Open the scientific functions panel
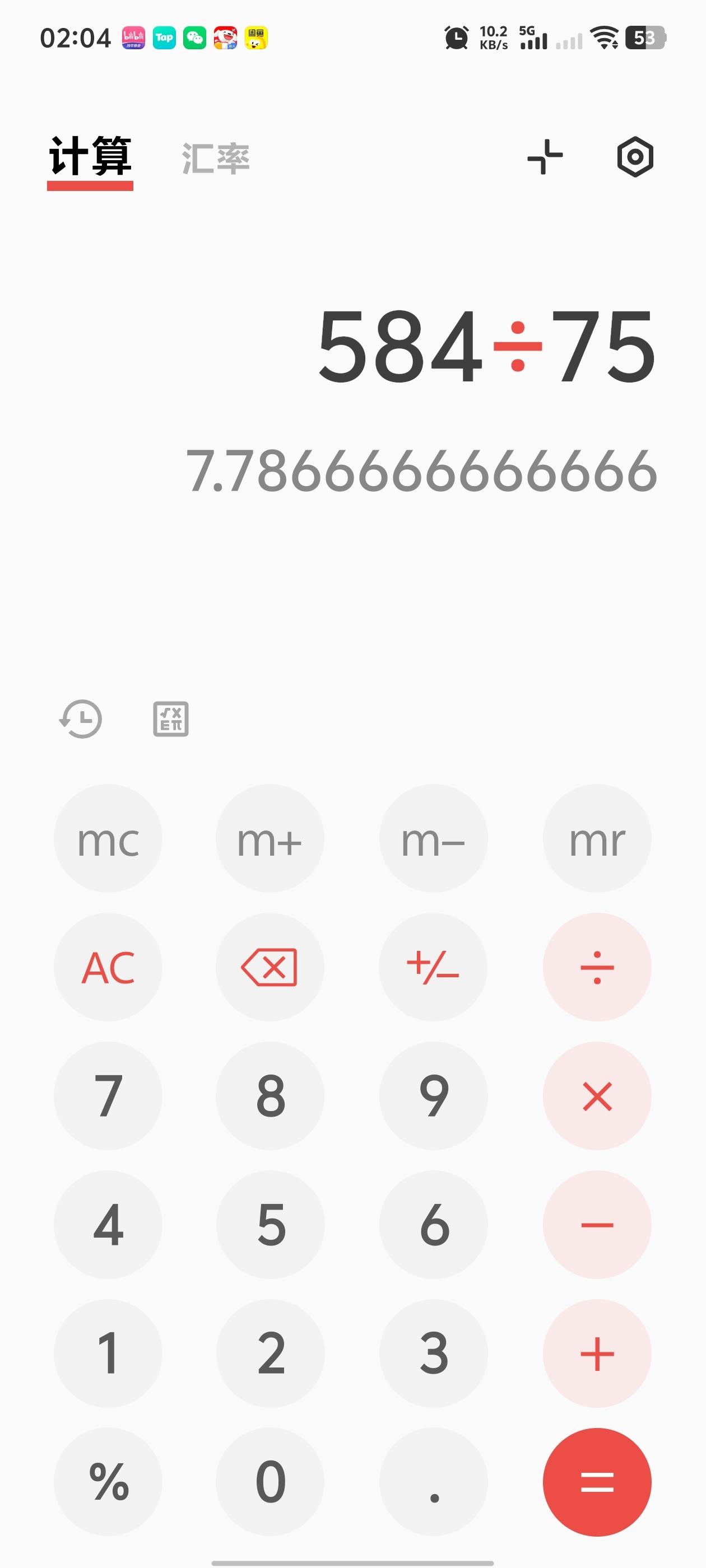Viewport: 706px width, 1568px height. coord(170,719)
